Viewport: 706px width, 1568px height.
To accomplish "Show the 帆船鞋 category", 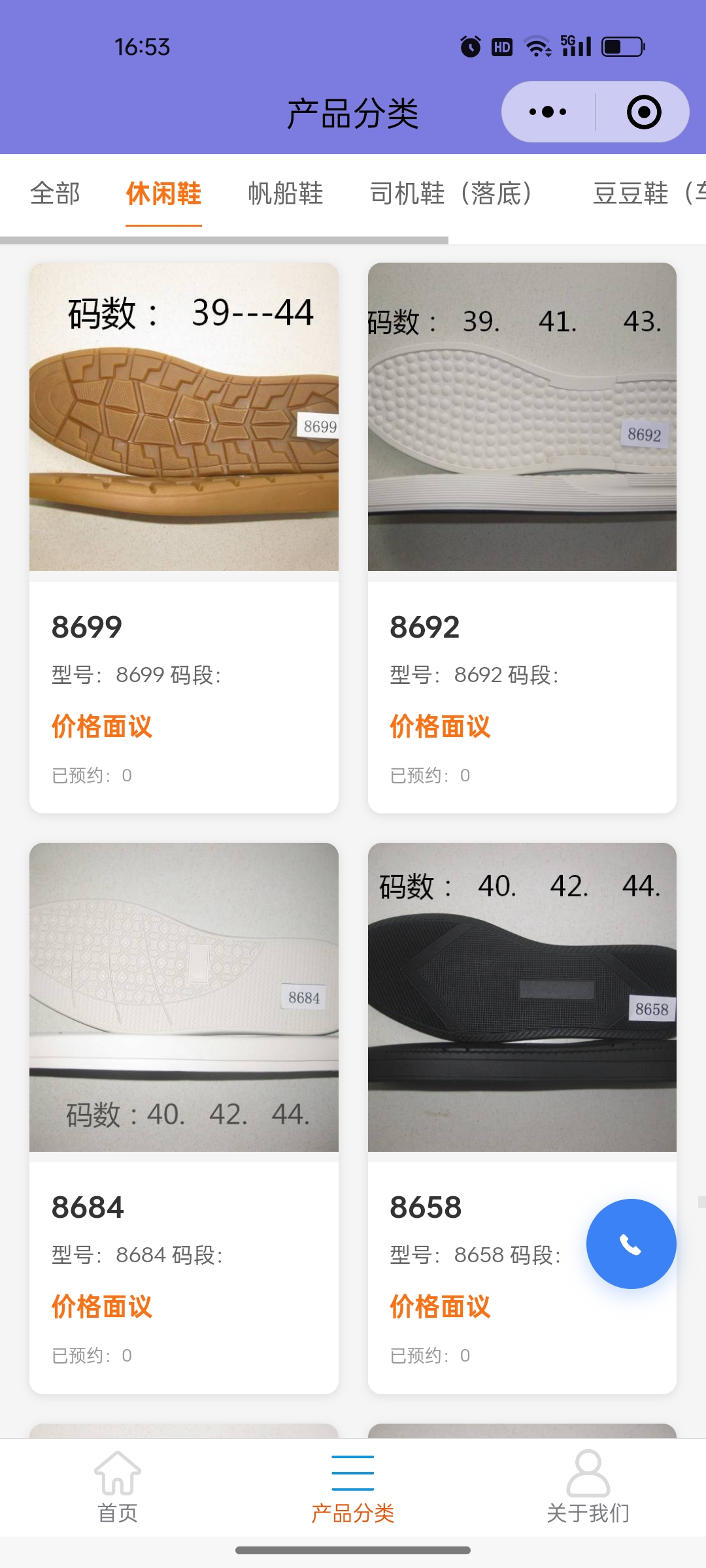I will [286, 193].
